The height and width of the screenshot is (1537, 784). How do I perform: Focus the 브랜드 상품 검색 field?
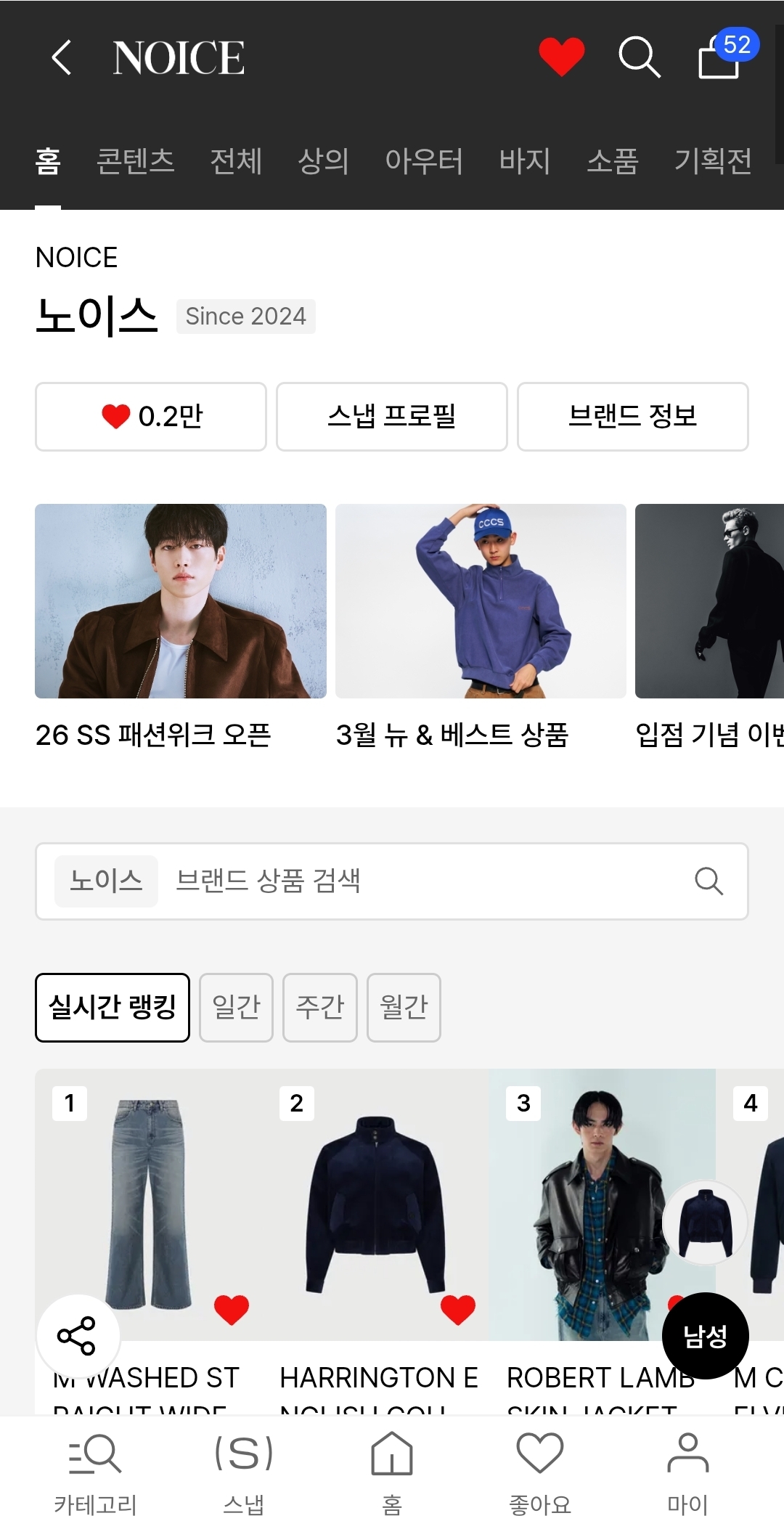tap(428, 881)
